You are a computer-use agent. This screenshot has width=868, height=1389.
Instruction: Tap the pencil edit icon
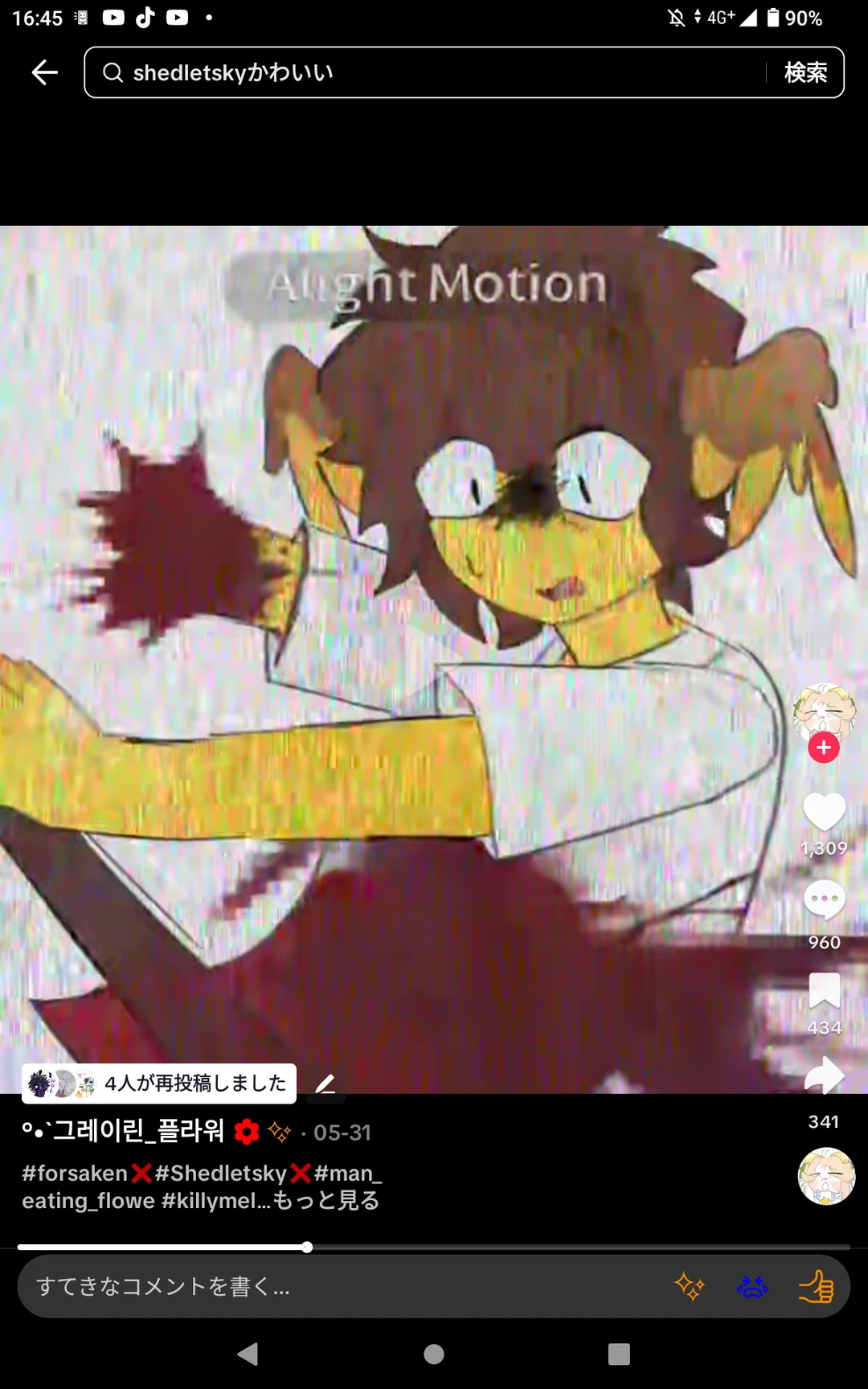click(x=325, y=1084)
